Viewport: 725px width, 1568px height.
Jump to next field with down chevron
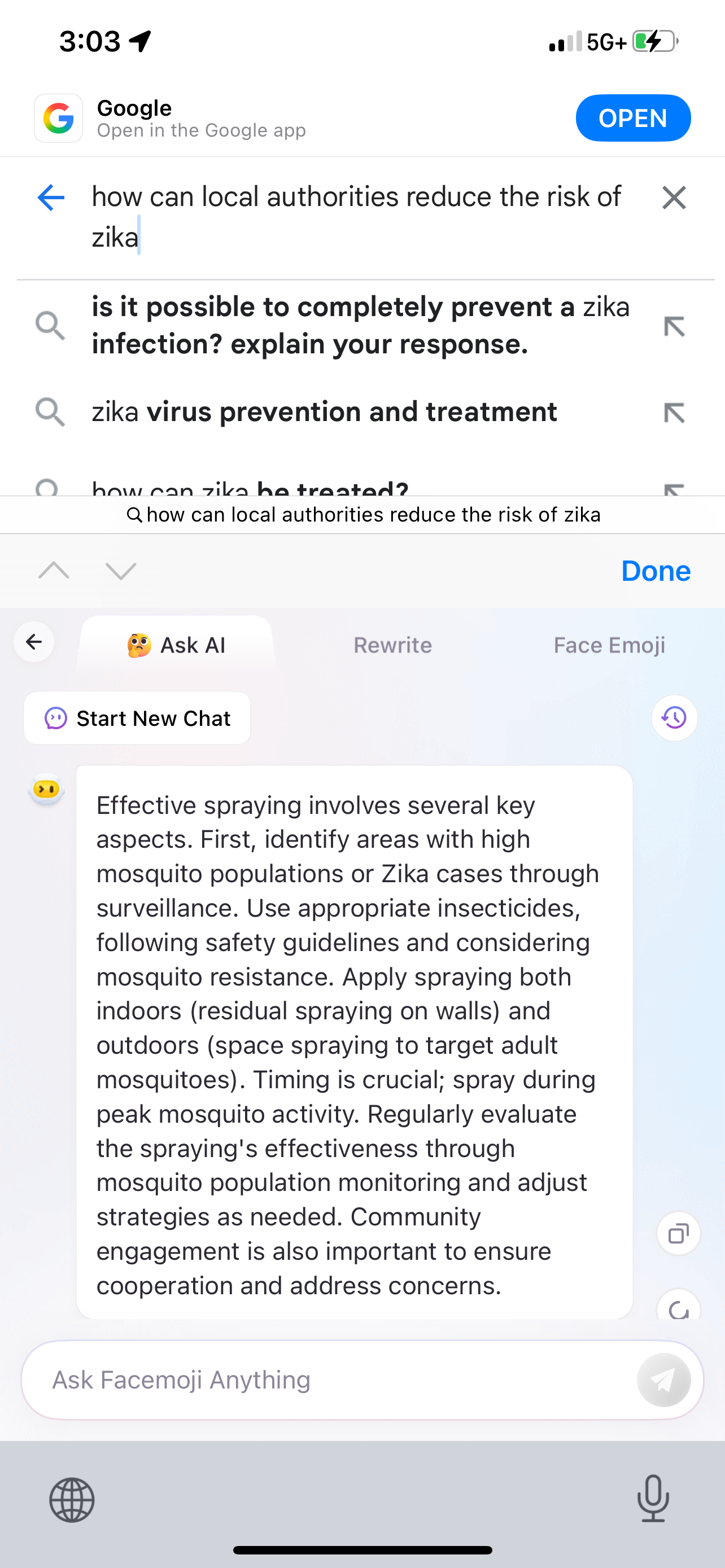pyautogui.click(x=120, y=571)
